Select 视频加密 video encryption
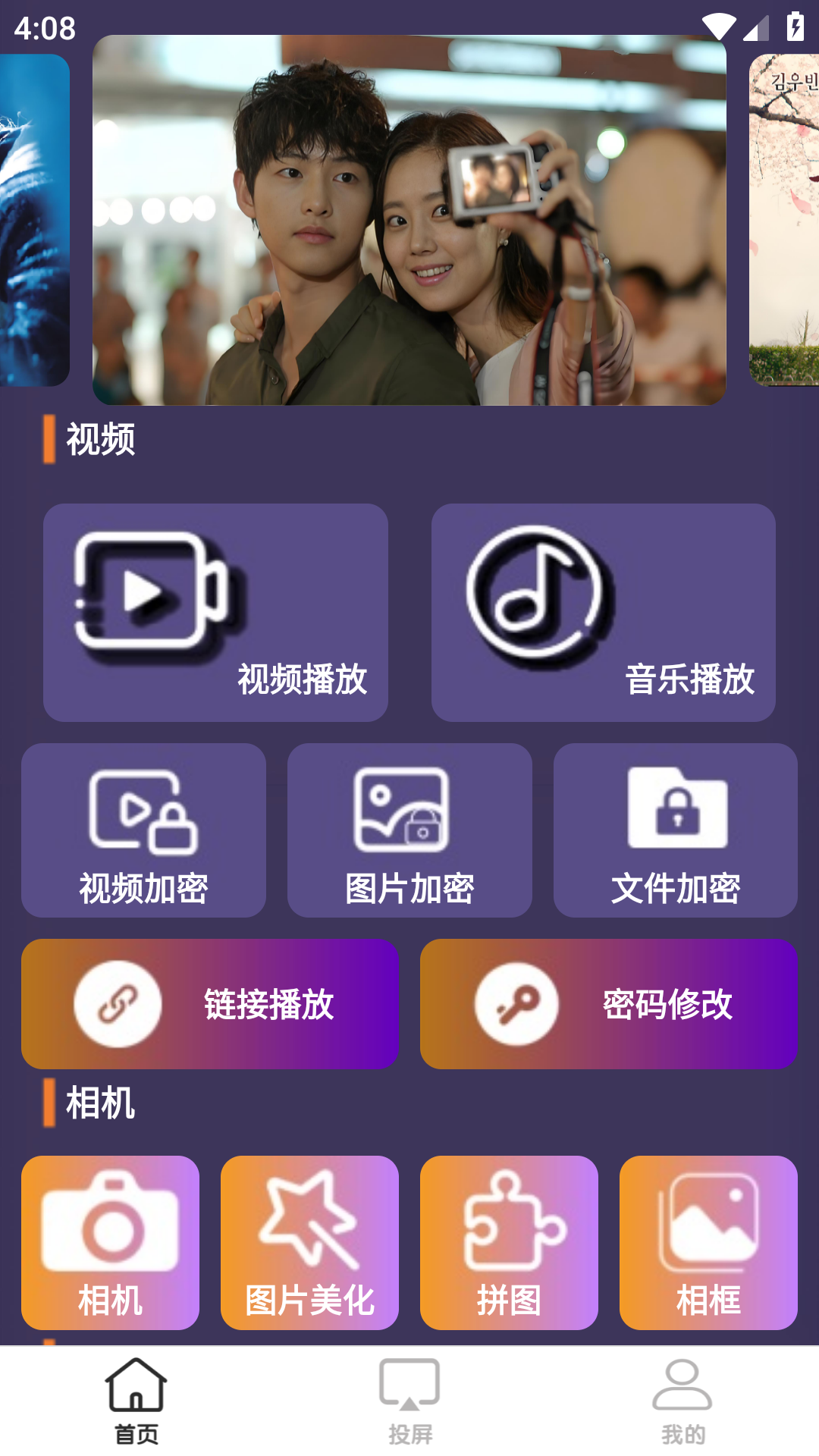 click(x=143, y=830)
